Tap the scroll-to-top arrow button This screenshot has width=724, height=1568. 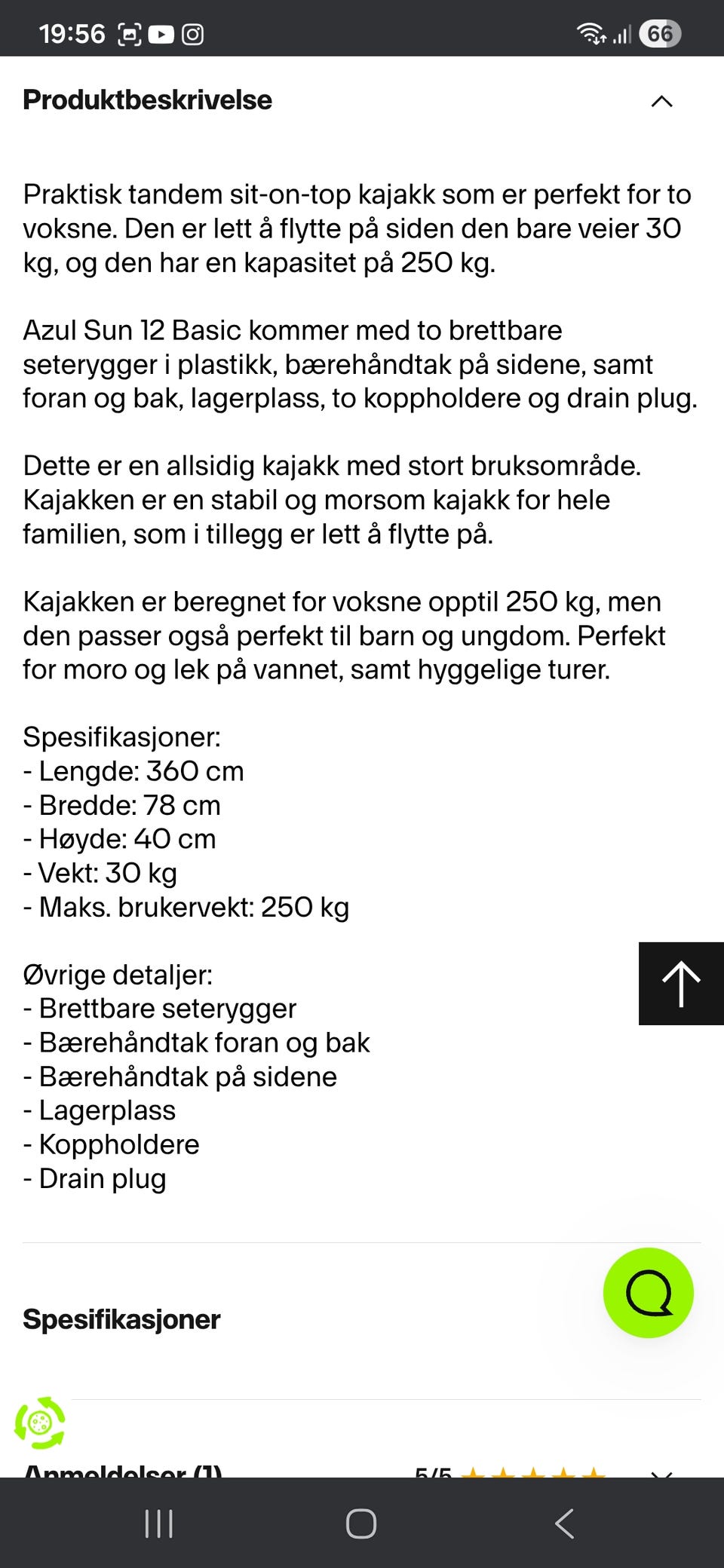point(680,984)
